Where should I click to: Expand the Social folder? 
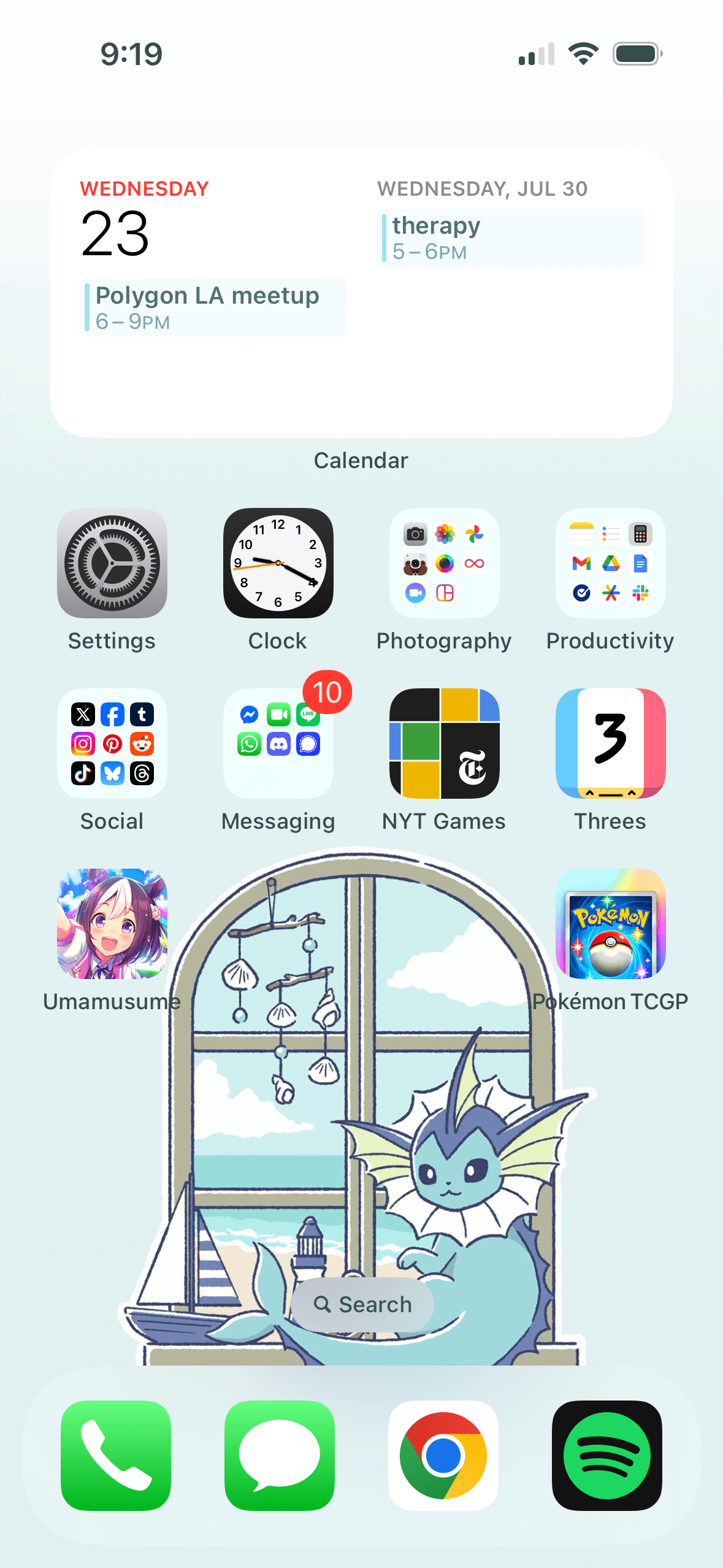pyautogui.click(x=112, y=744)
